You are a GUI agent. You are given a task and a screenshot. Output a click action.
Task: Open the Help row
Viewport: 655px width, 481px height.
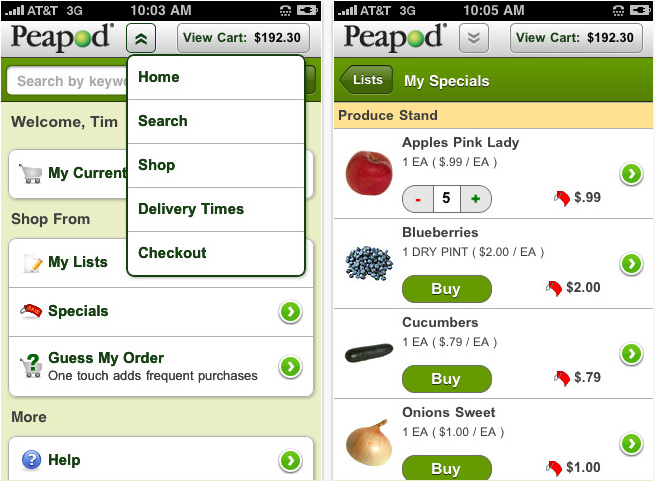(x=160, y=460)
